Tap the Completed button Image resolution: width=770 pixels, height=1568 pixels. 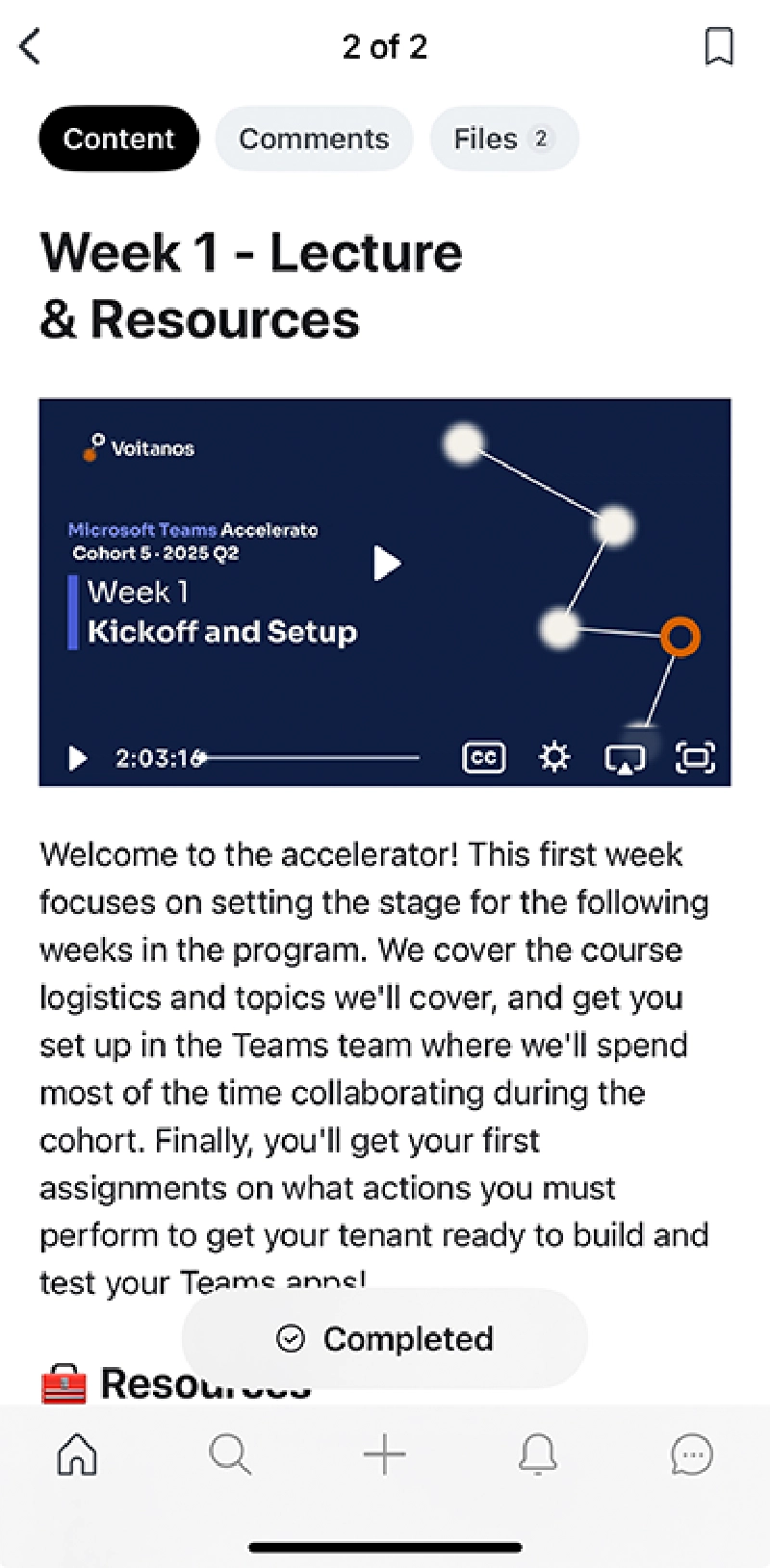click(x=385, y=1338)
